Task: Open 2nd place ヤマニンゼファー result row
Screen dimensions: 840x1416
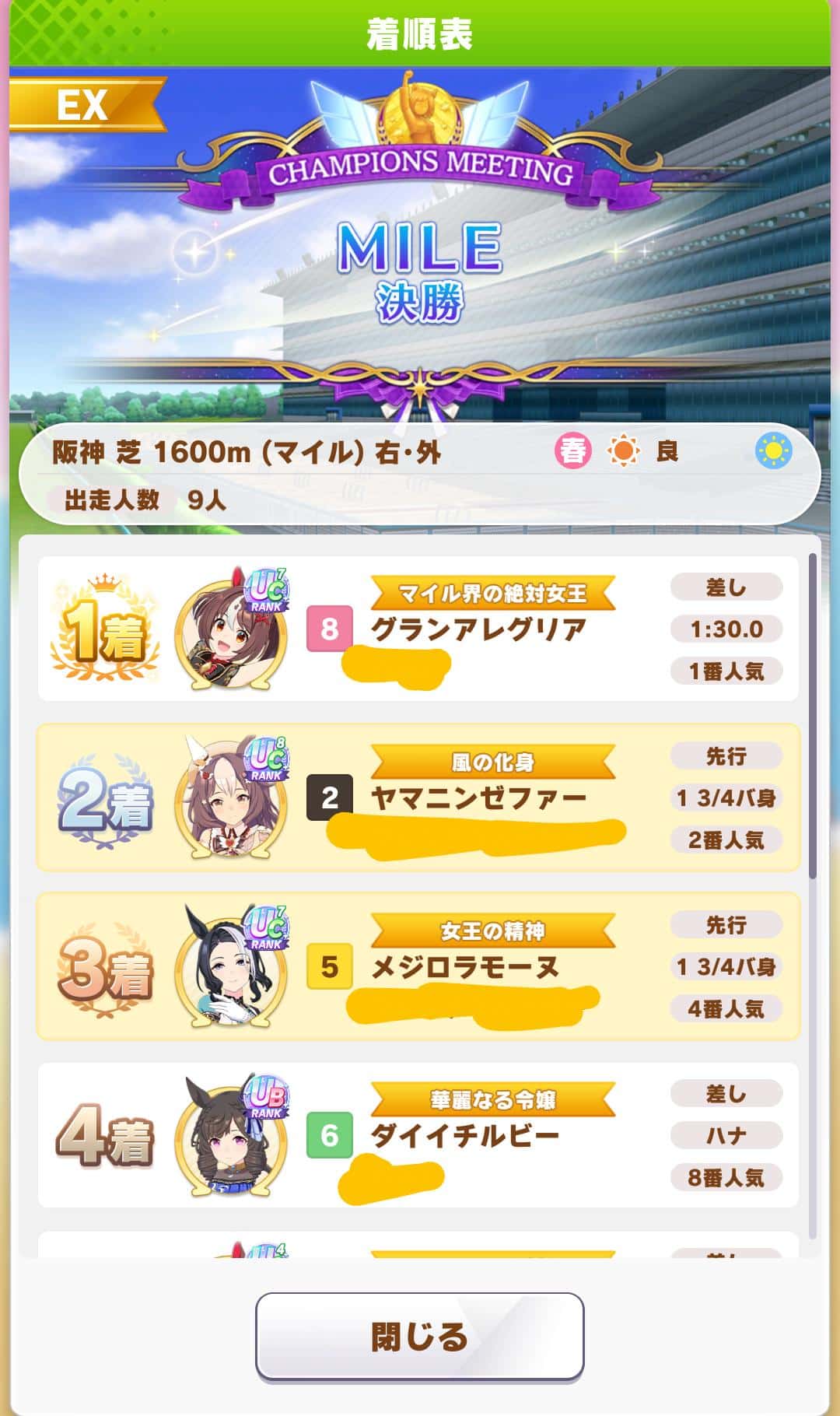Action: (418, 797)
